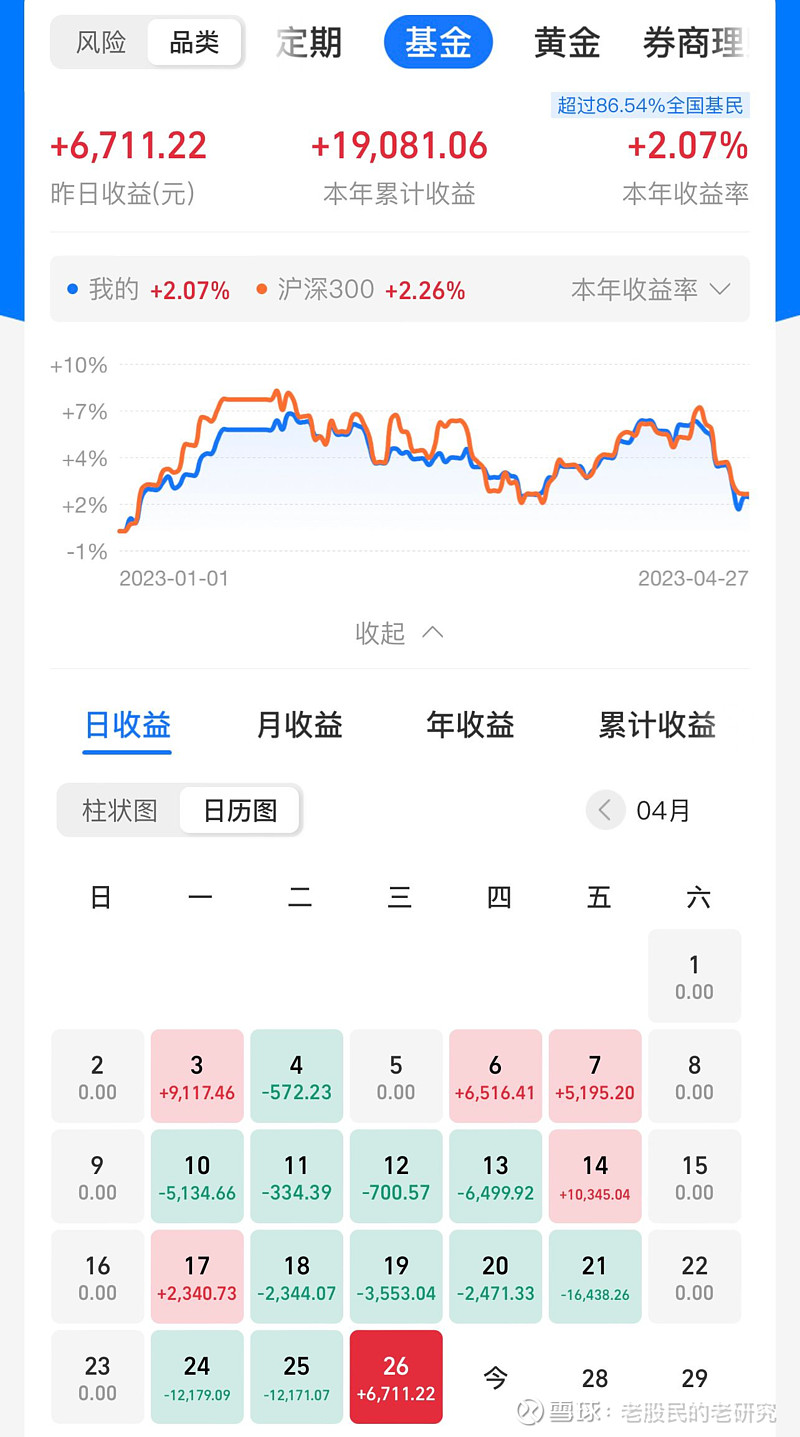
Task: Tap day 26 with +6,711.22
Action: (396, 1377)
